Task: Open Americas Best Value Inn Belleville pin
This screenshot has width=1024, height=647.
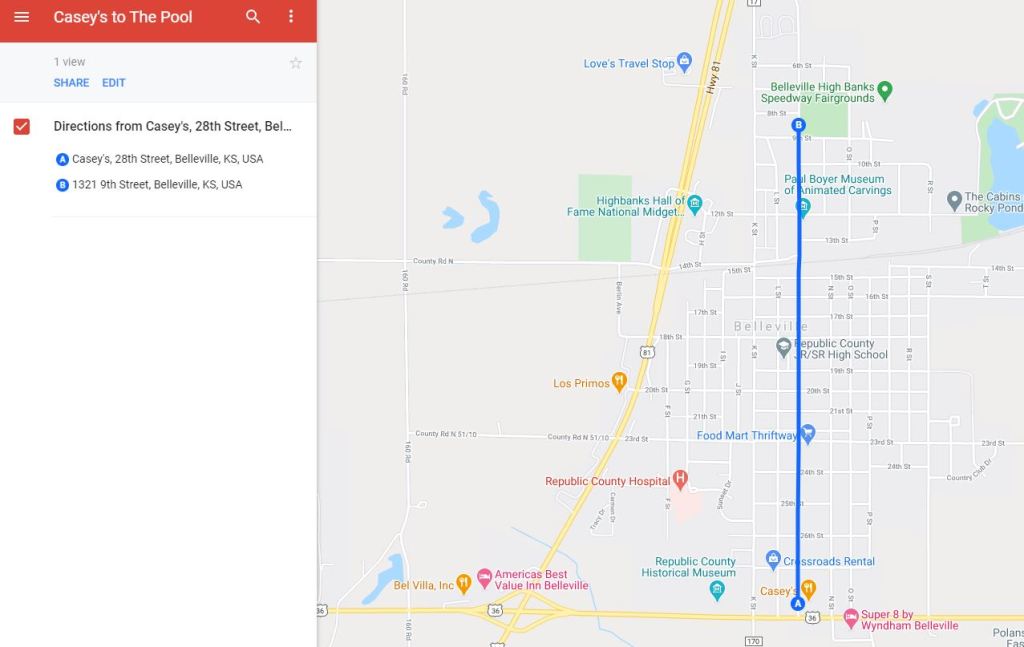Action: pyautogui.click(x=485, y=577)
